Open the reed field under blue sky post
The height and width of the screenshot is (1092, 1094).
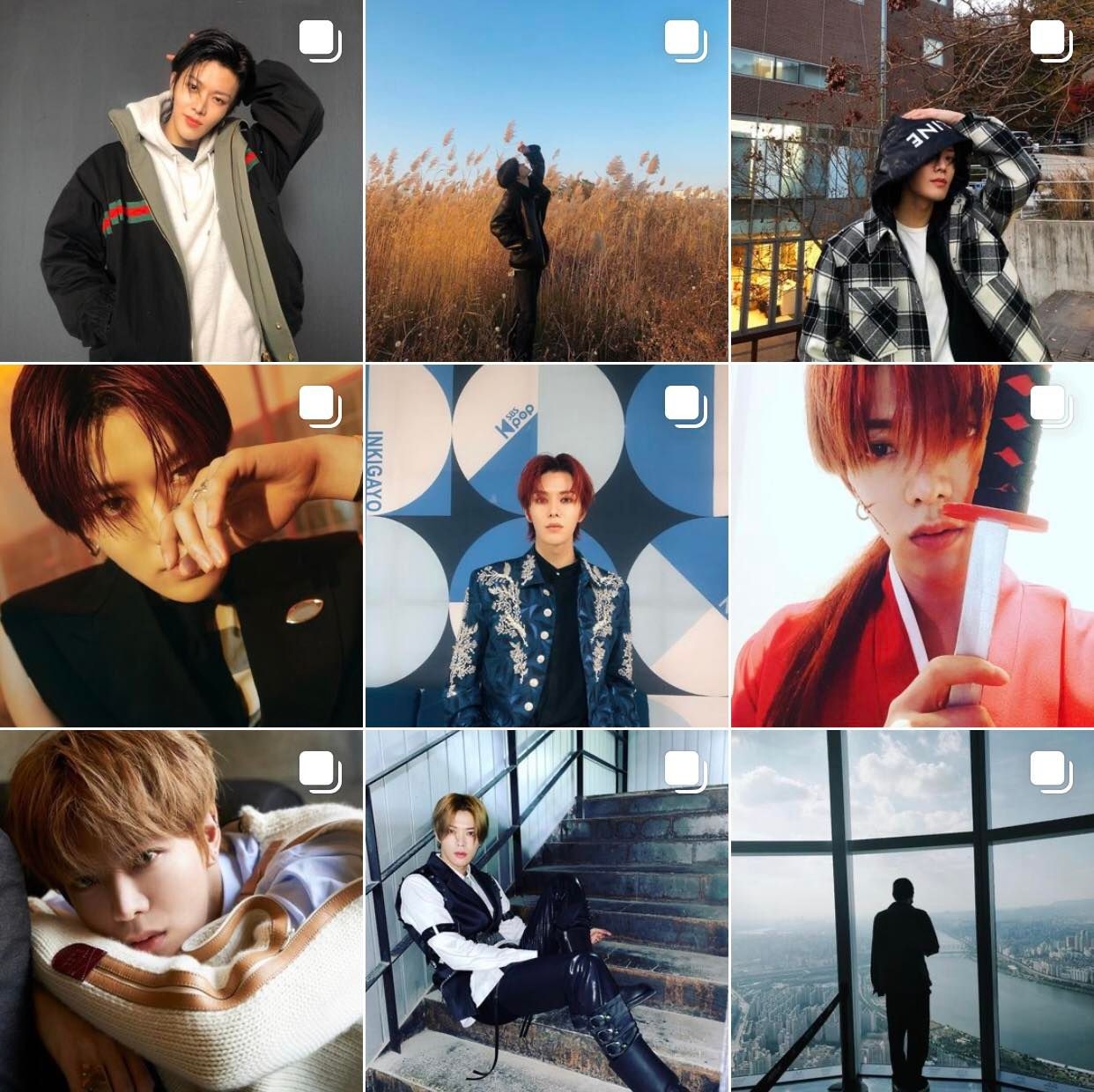click(546, 181)
